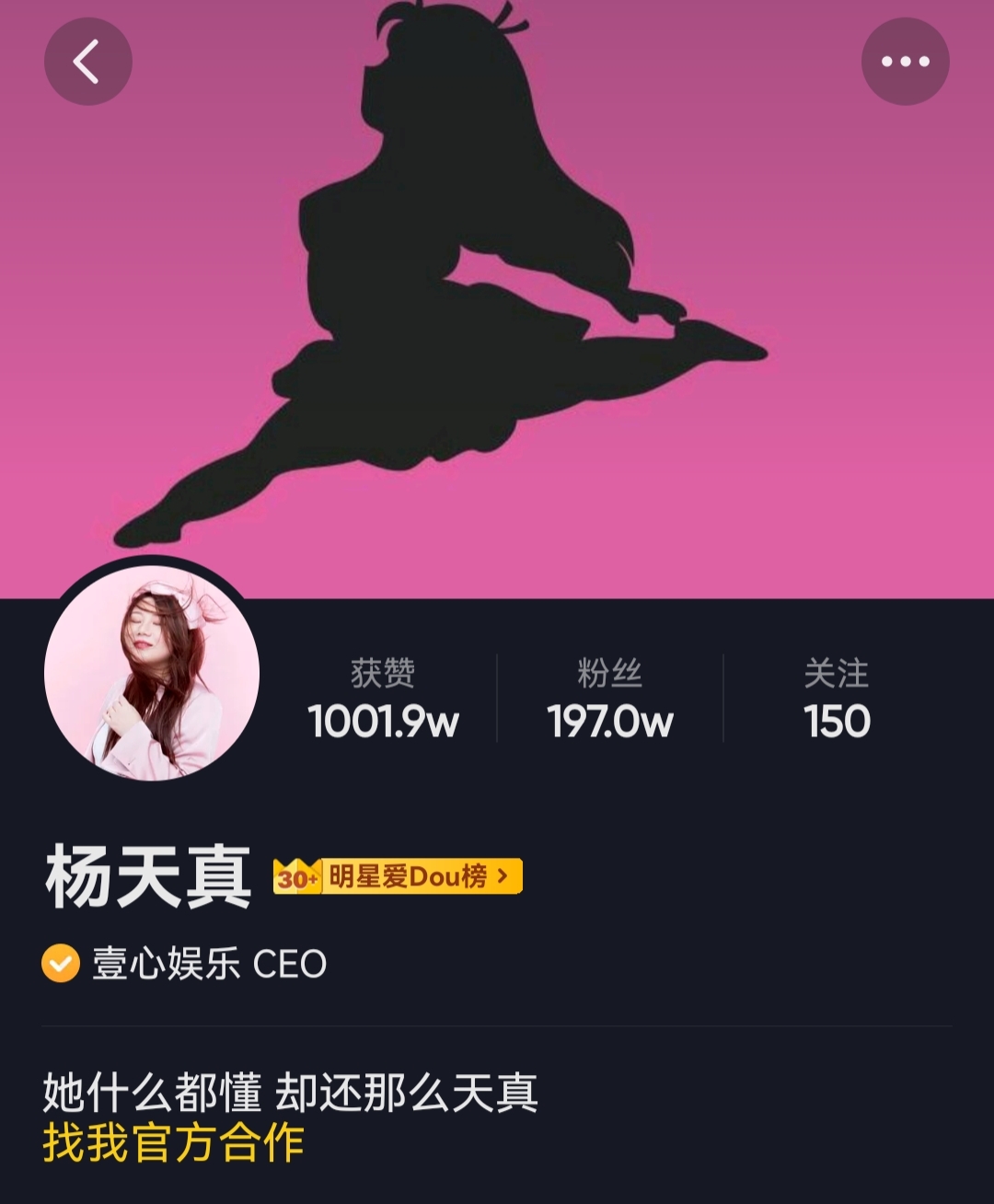This screenshot has width=994, height=1204.
Task: Expand the 明星爱Dou榜 chevron arrow
Action: click(x=500, y=877)
